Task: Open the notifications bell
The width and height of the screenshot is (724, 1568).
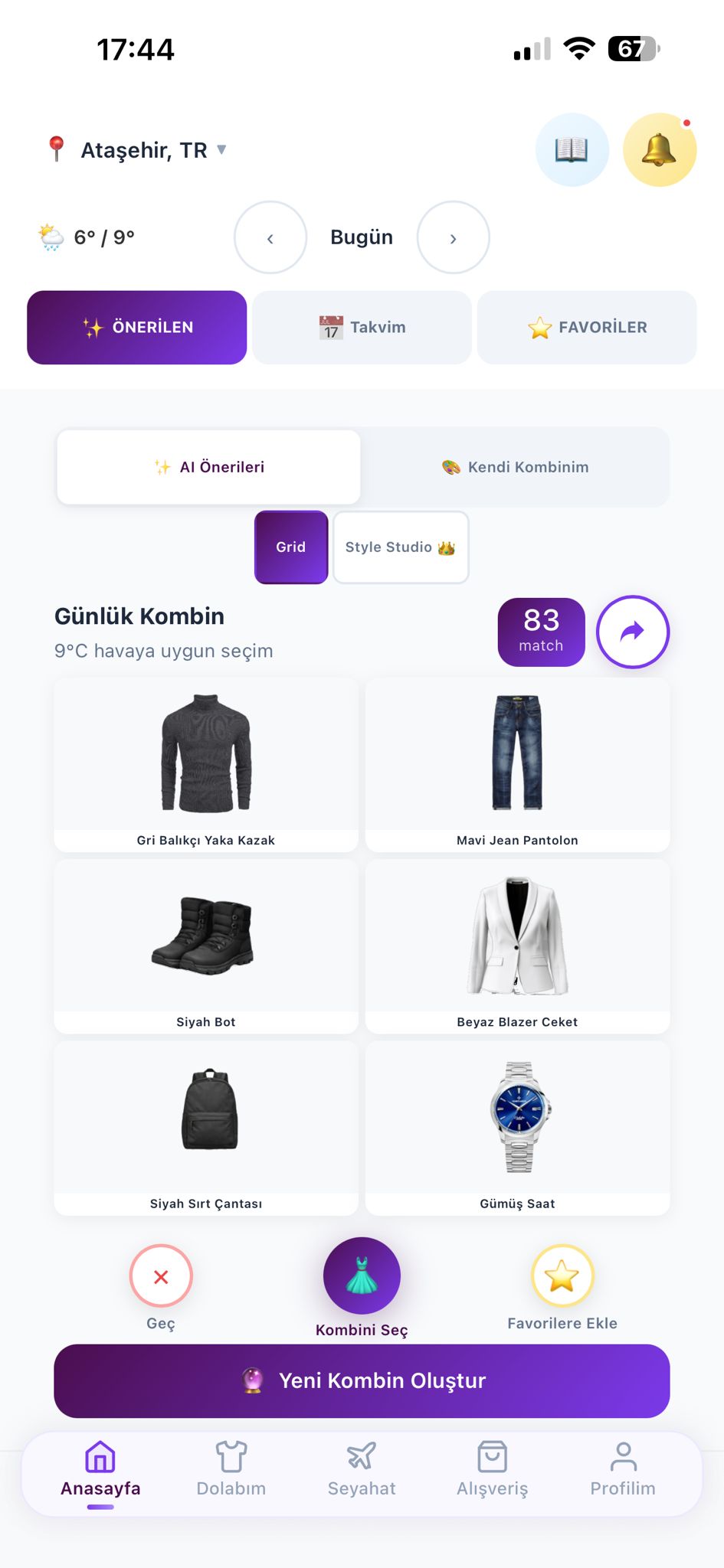Action: point(659,150)
